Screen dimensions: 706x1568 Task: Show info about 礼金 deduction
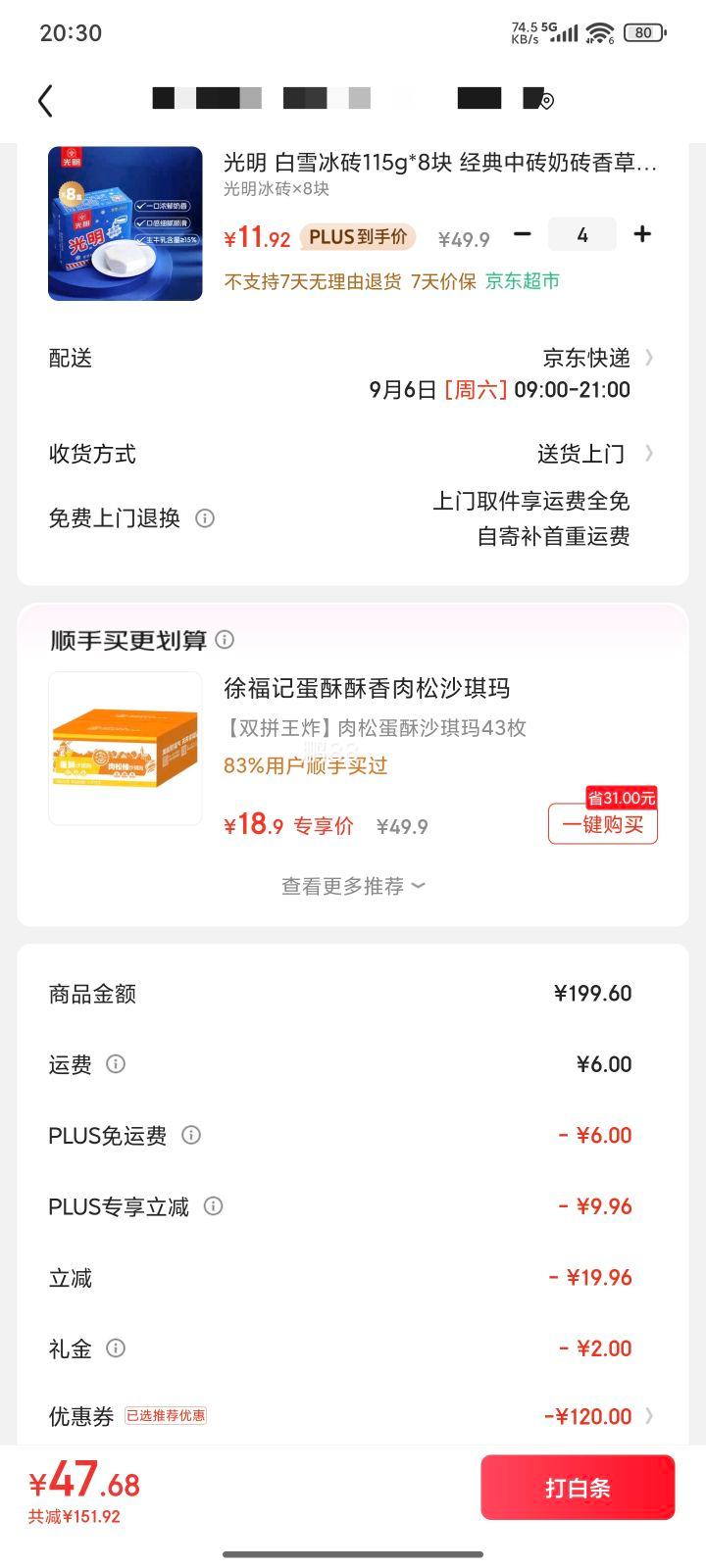(116, 1347)
